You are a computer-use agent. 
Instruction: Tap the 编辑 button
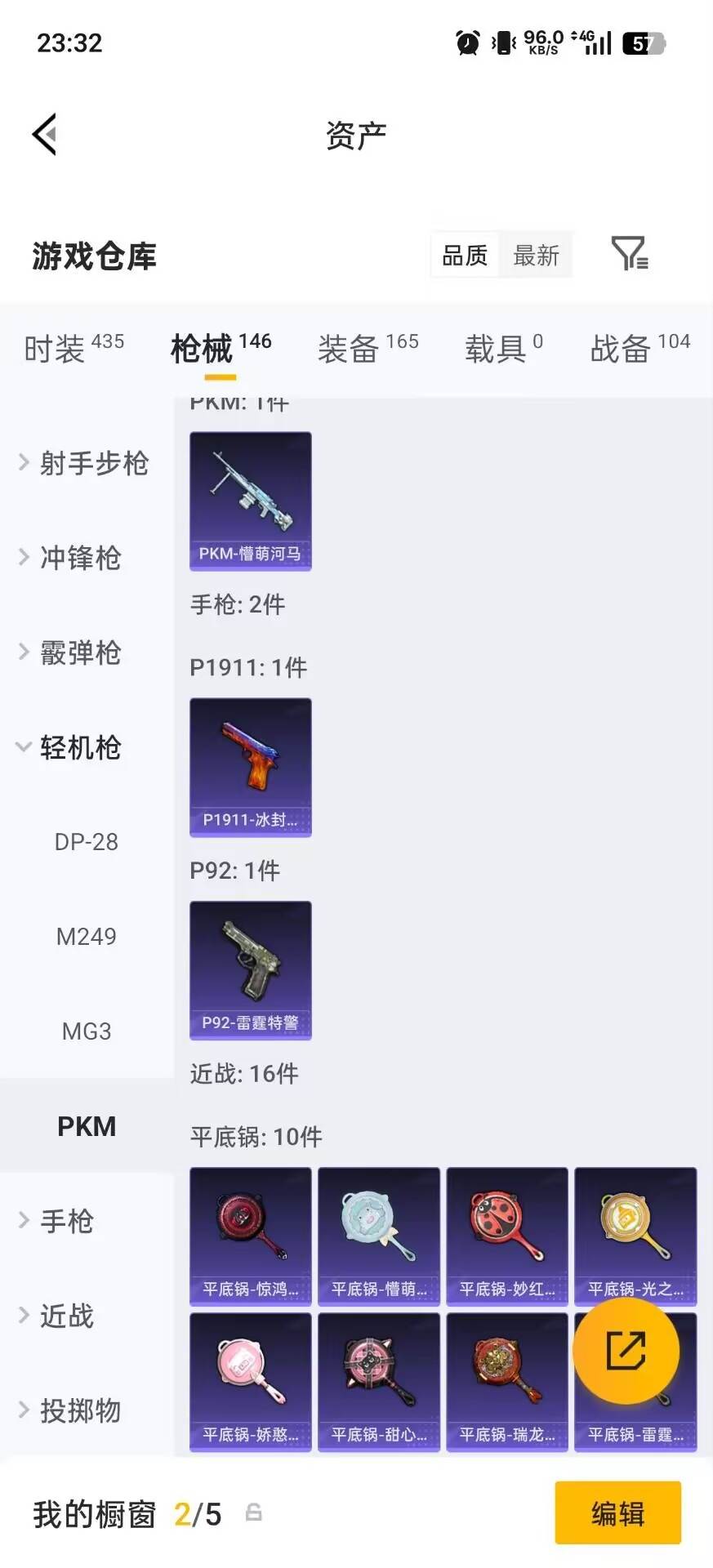(617, 1514)
